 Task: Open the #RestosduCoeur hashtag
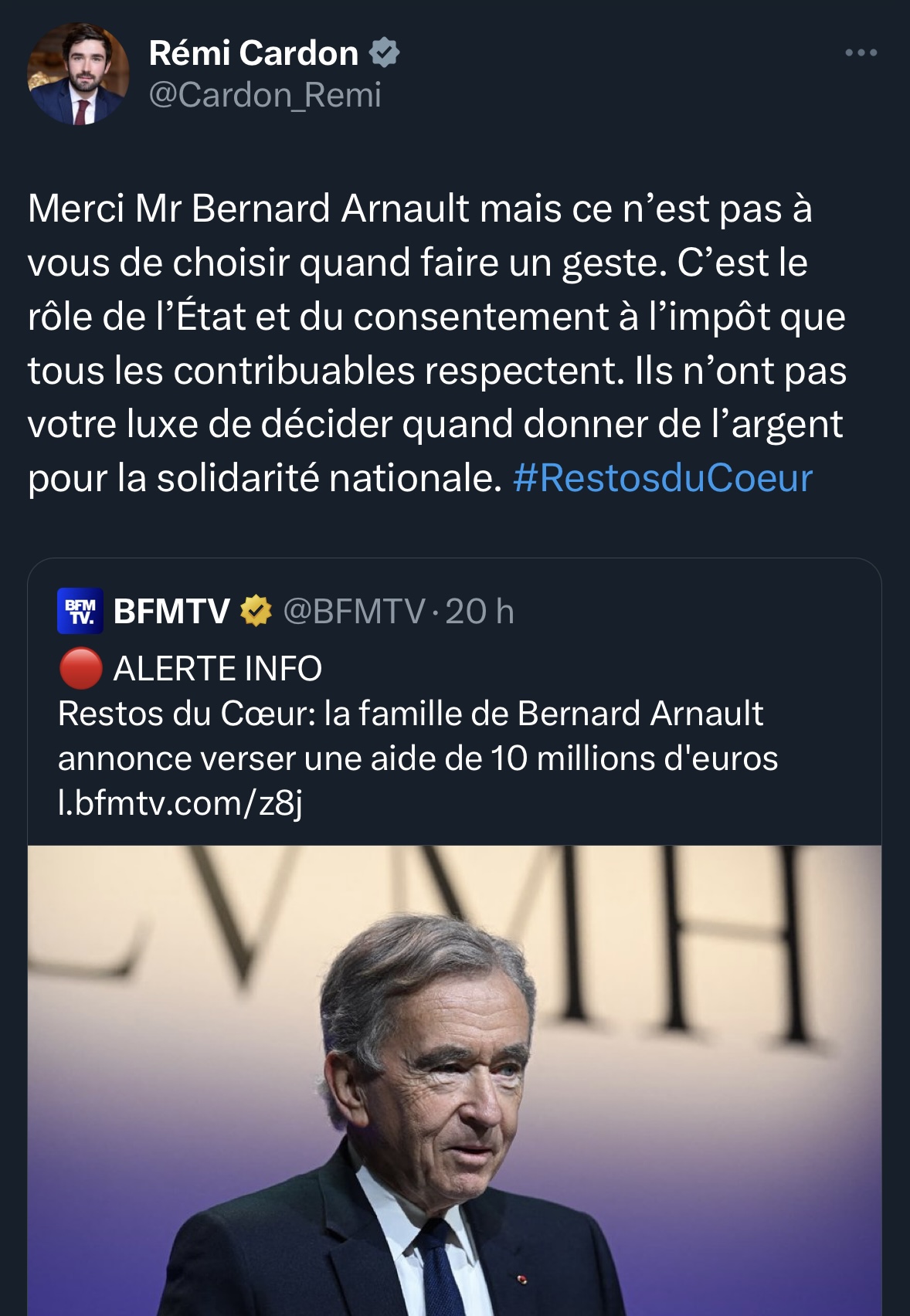pyautogui.click(x=662, y=478)
